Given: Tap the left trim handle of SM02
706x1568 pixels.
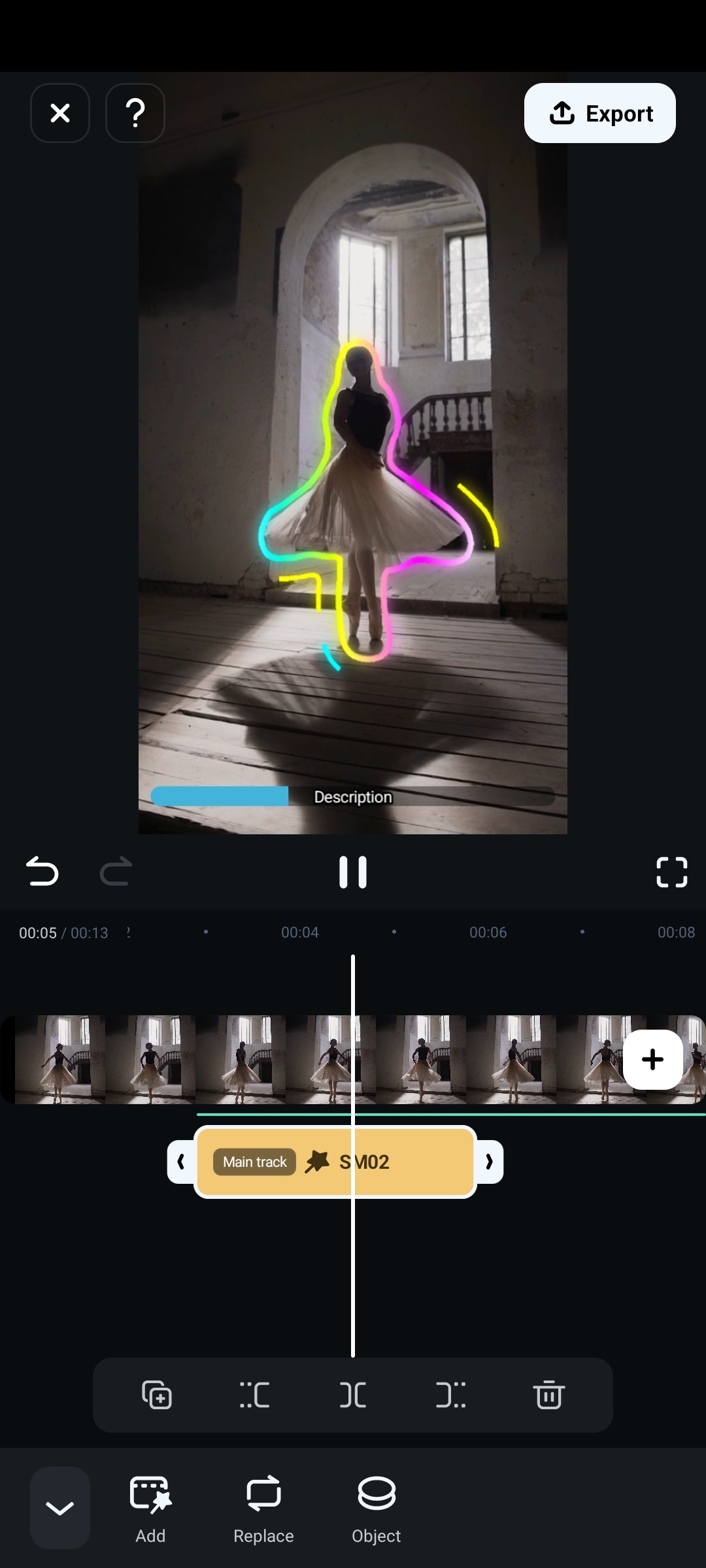Looking at the screenshot, I should click(x=181, y=1162).
